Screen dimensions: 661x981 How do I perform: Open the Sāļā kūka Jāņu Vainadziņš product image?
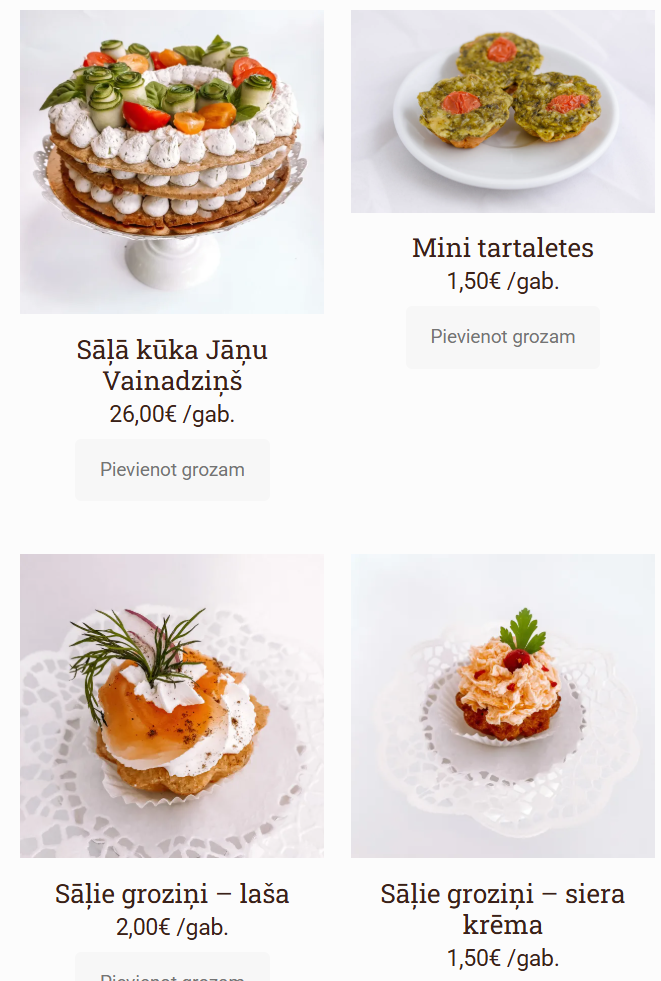coord(172,162)
